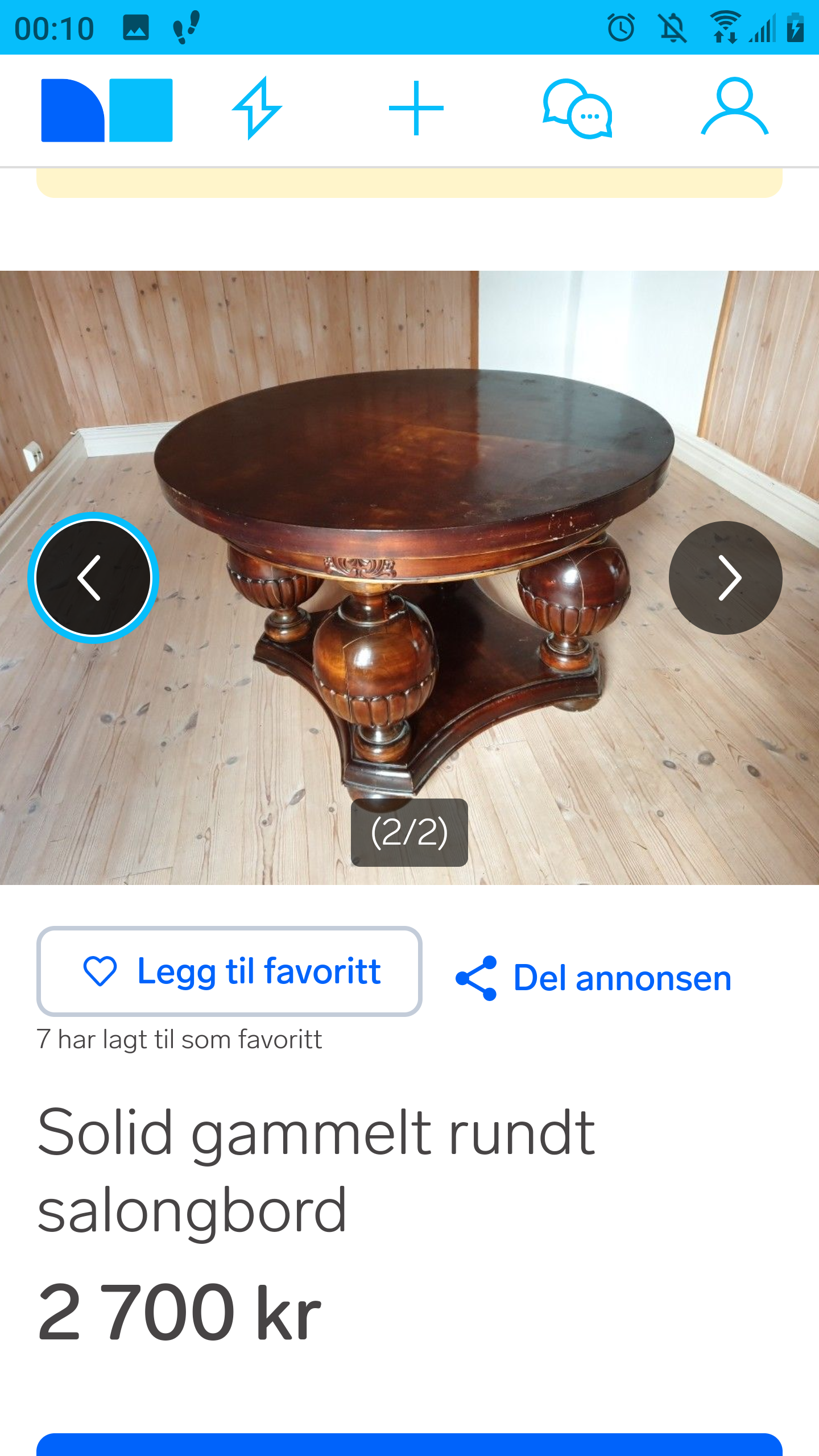Open notifications lightning icon
The image size is (819, 1456).
(x=257, y=108)
